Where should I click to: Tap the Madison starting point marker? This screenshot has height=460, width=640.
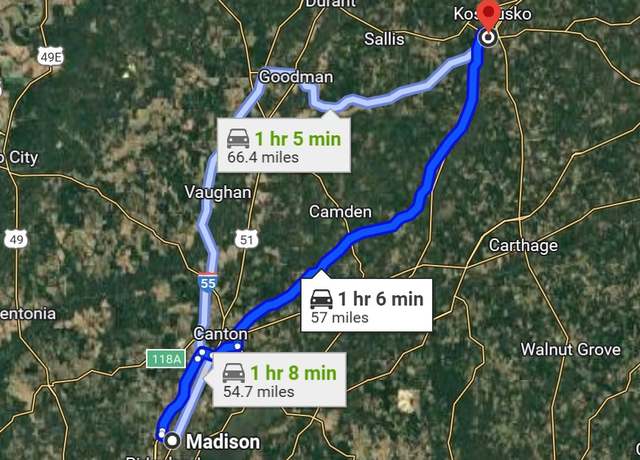coord(173,440)
